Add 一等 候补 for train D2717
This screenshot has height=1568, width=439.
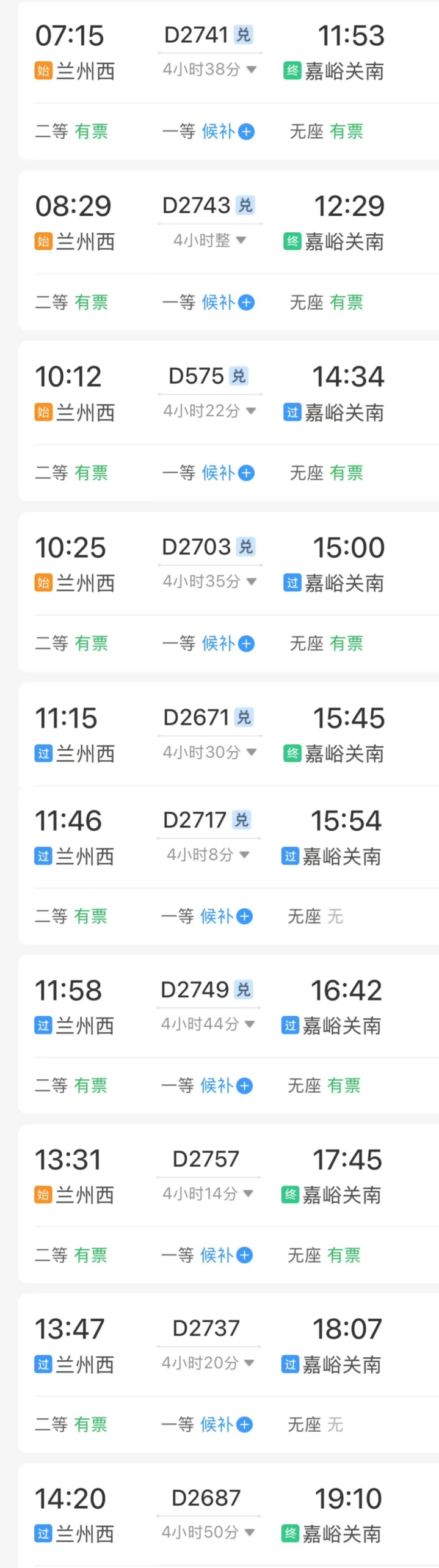pos(244,916)
